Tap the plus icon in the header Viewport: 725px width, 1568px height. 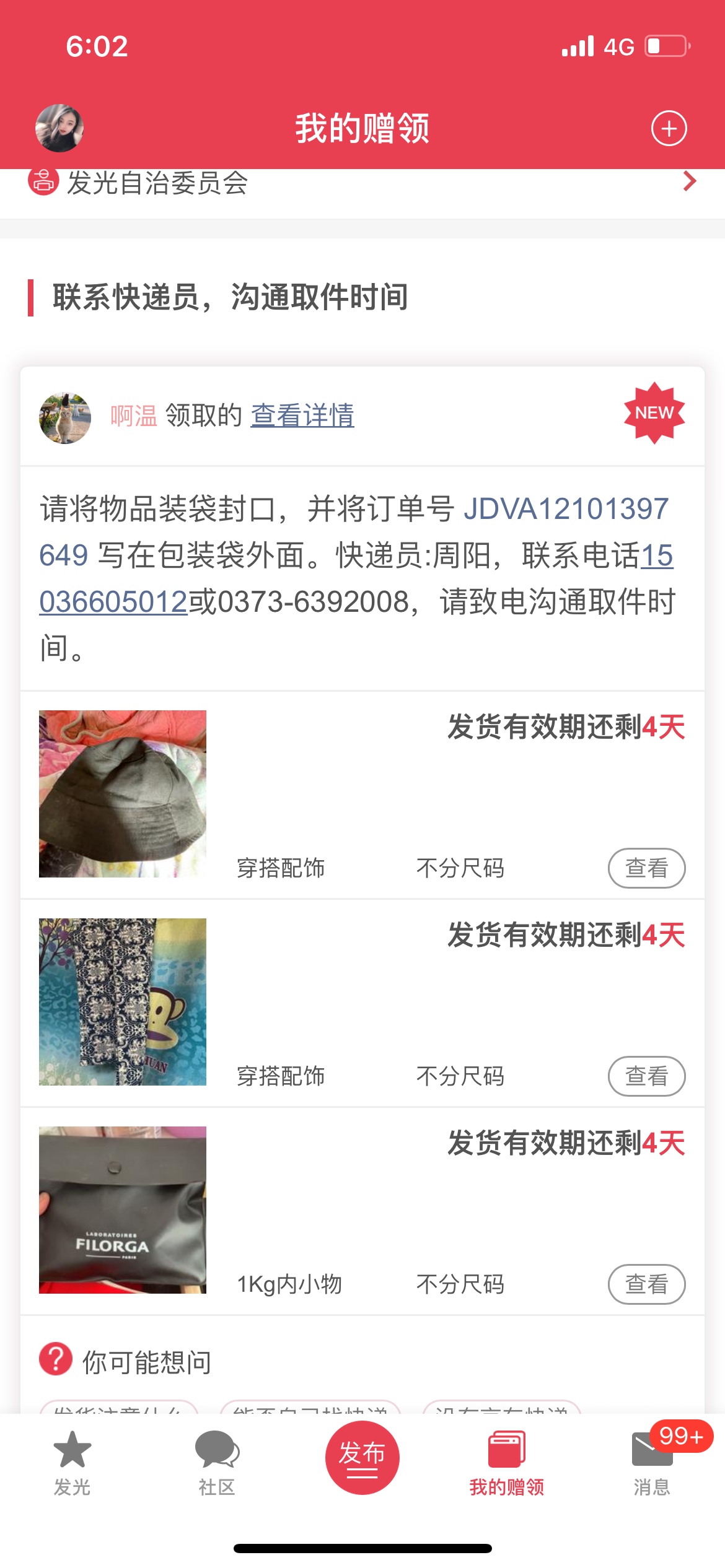pos(669,128)
